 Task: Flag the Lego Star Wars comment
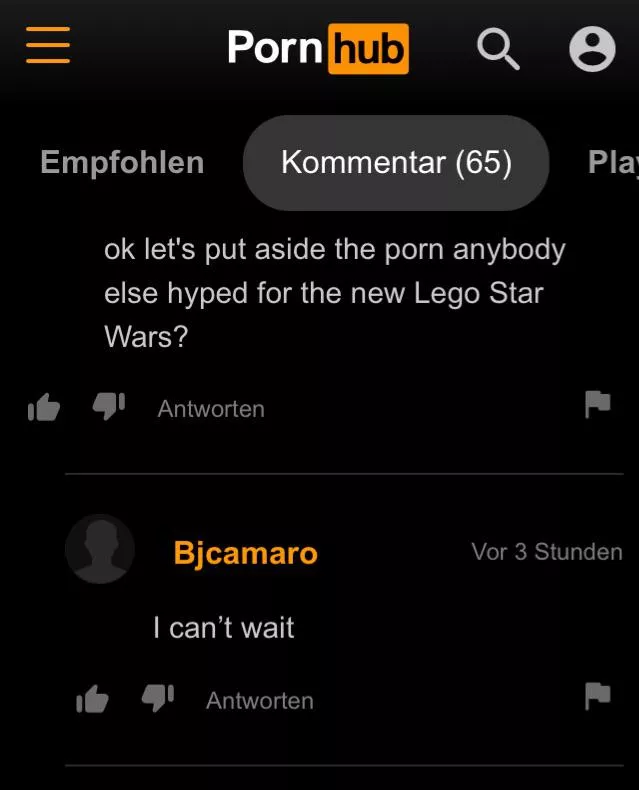(x=597, y=404)
